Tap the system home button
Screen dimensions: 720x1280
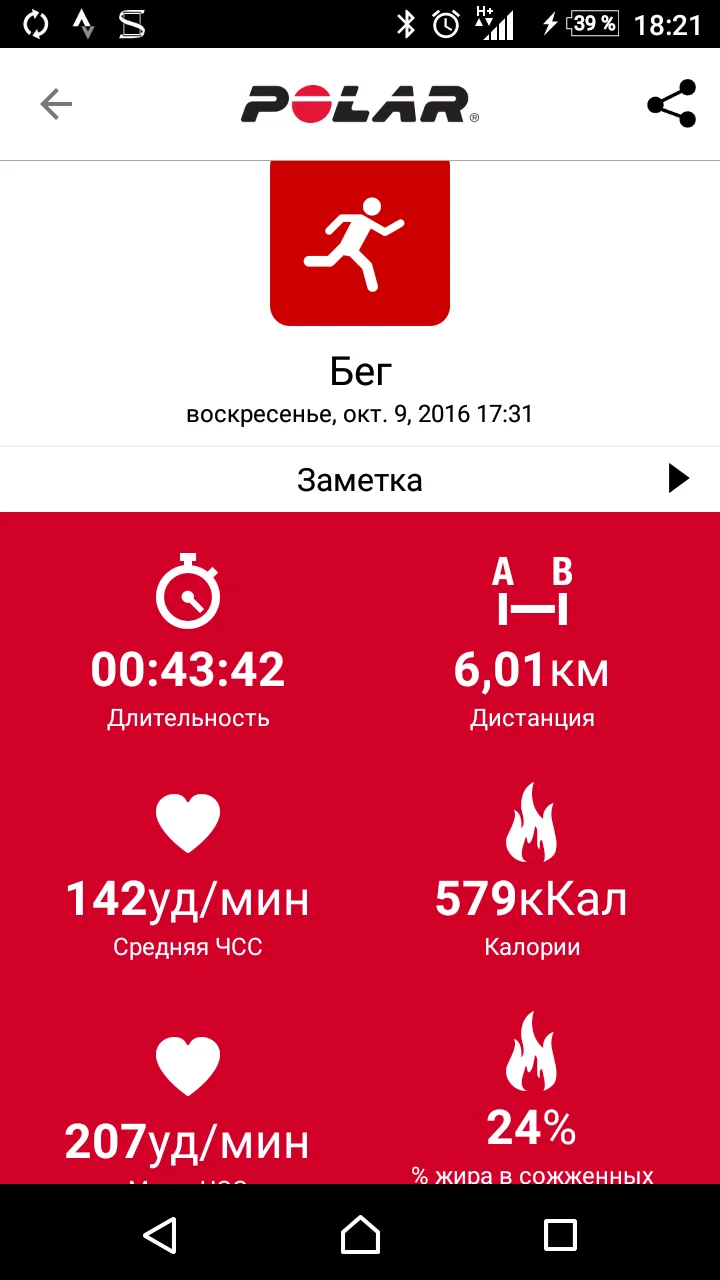click(360, 1235)
